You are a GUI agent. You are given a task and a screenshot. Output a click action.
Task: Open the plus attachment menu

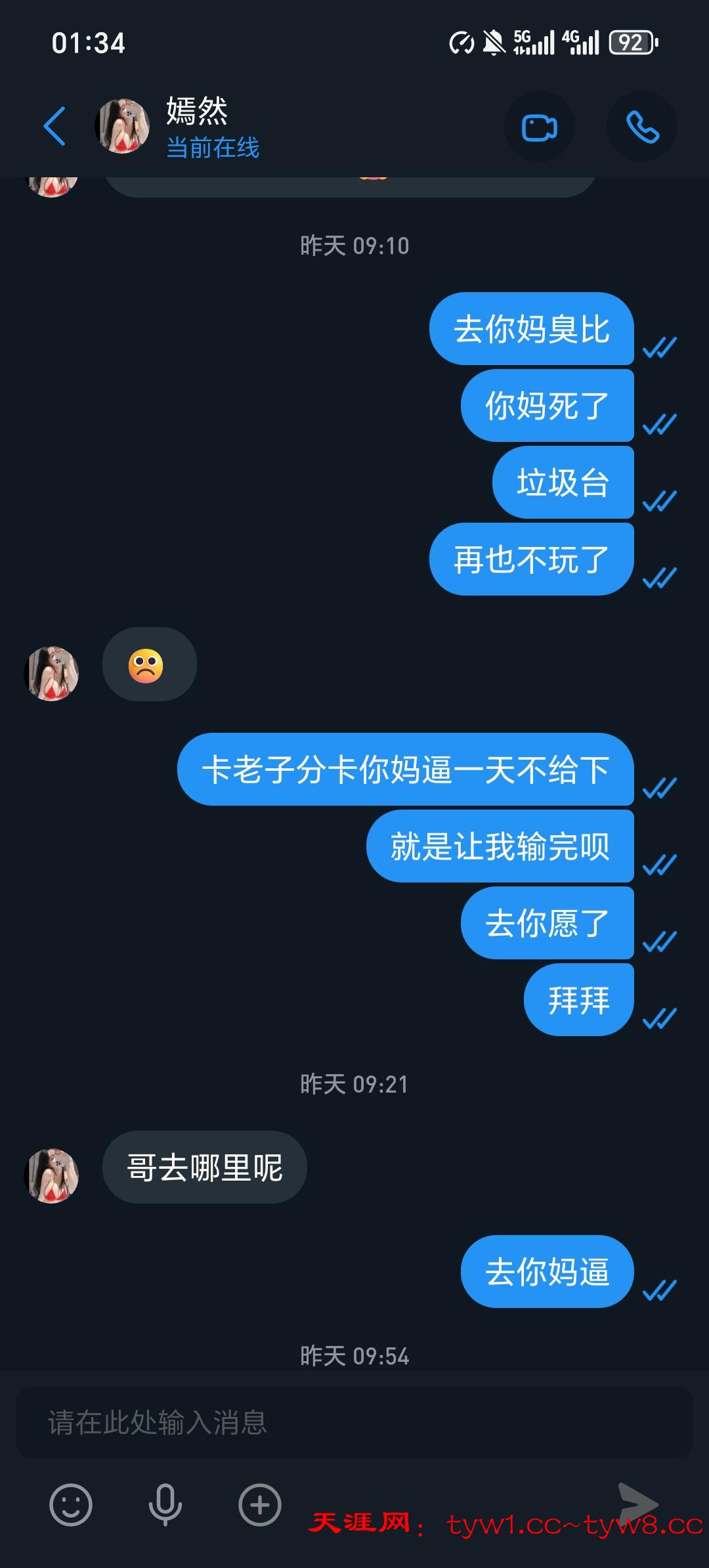(x=260, y=1504)
